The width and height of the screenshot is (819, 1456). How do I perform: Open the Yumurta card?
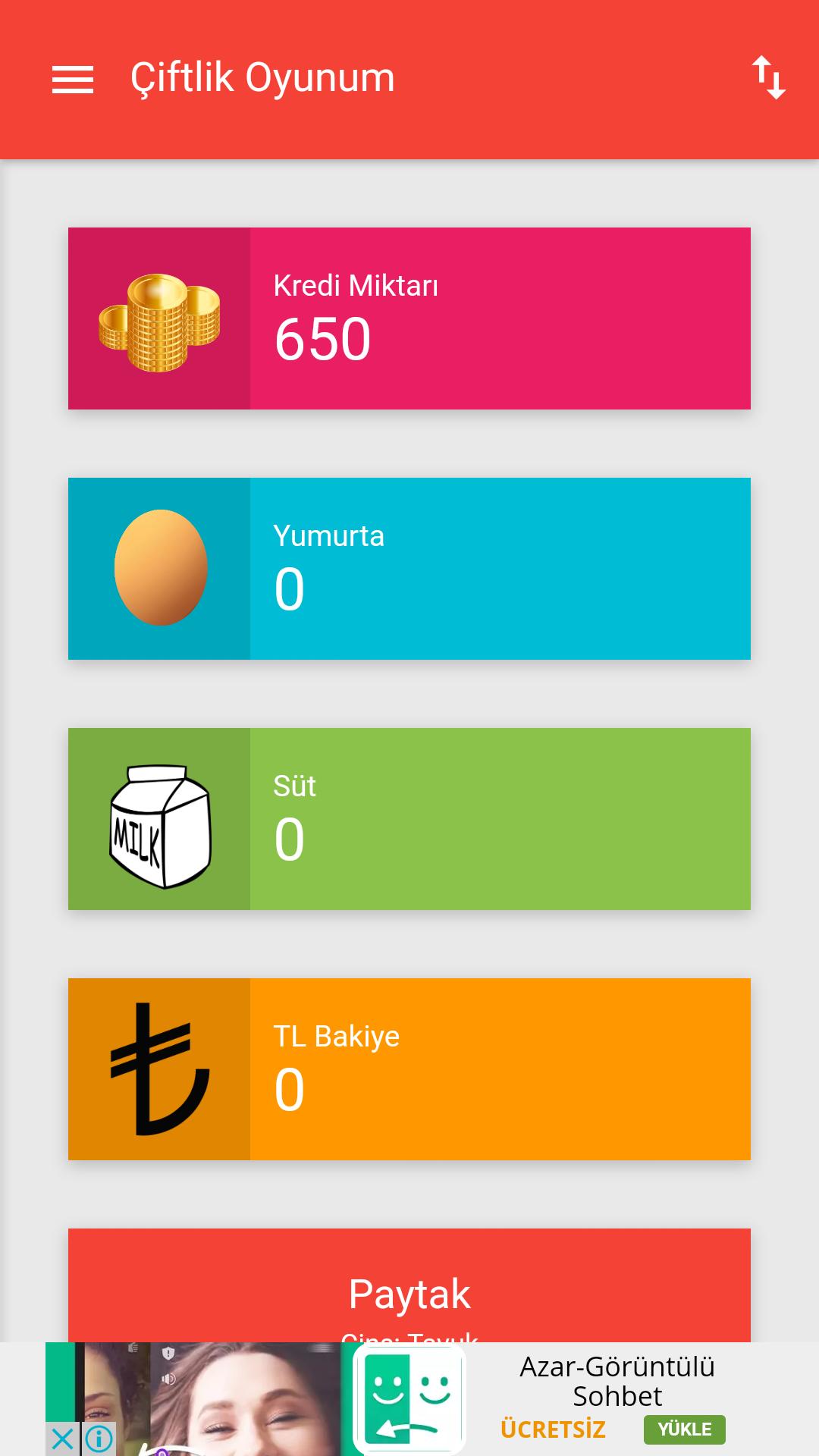(409, 569)
